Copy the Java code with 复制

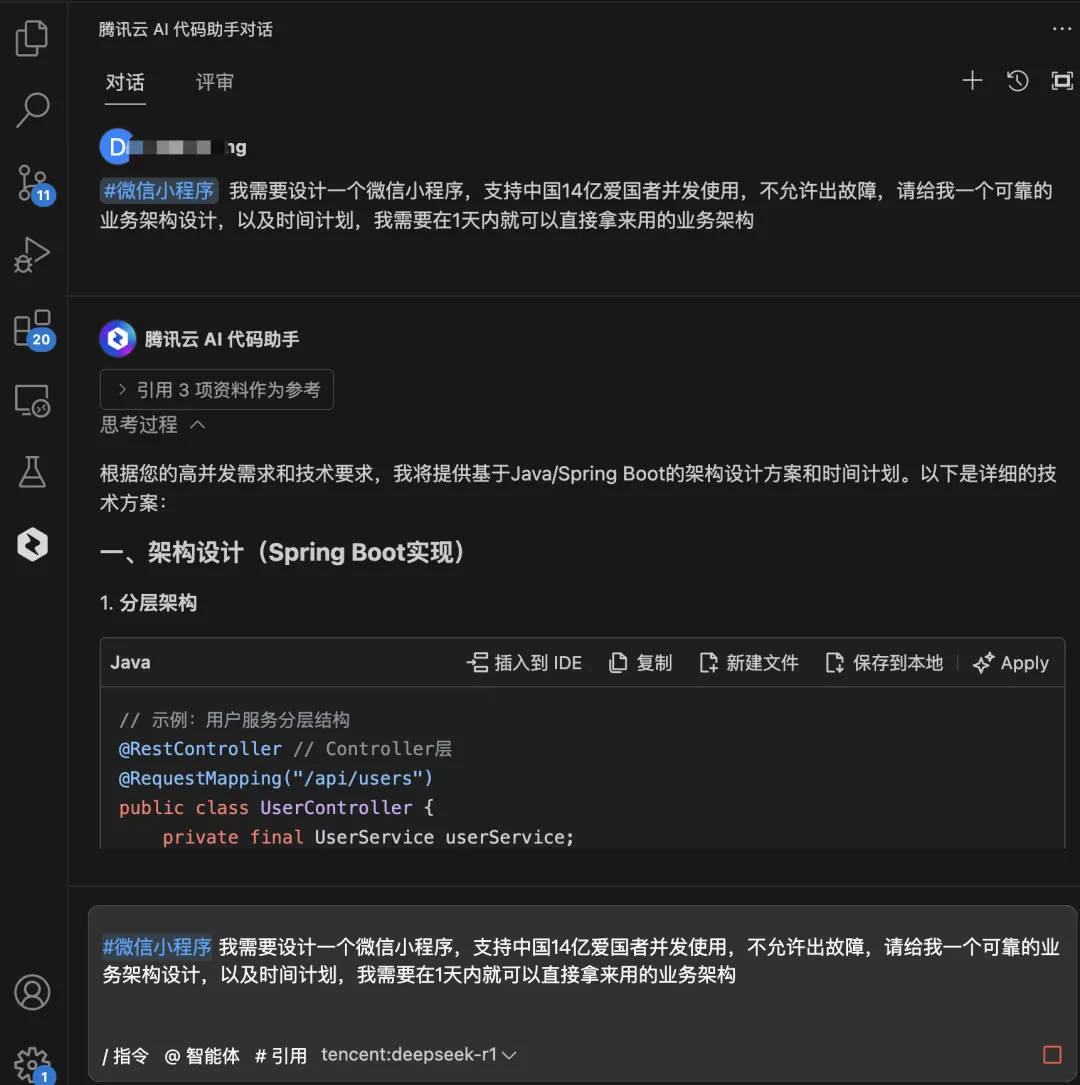pyautogui.click(x=641, y=663)
